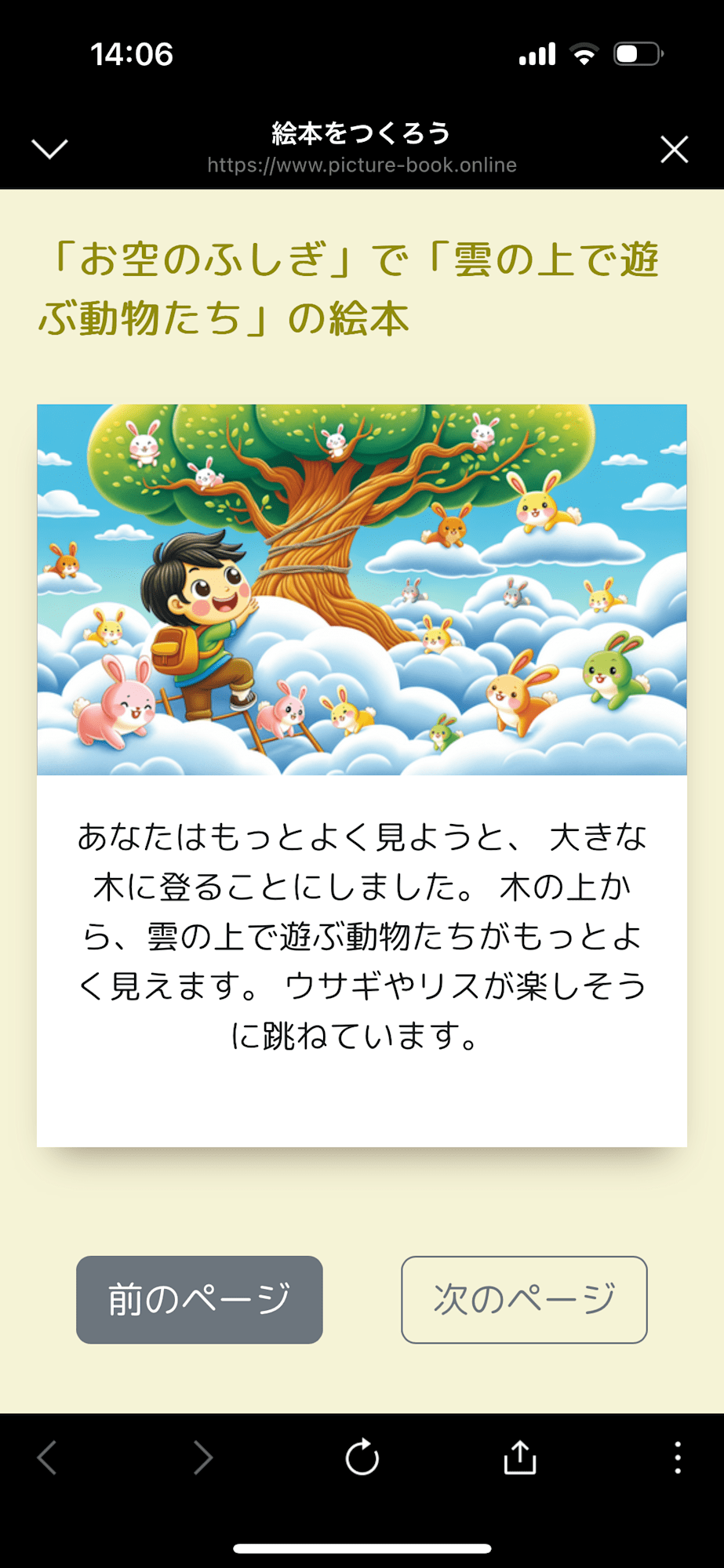Collapse the in-app browser with the down chevron
The height and width of the screenshot is (1568, 724).
49,149
